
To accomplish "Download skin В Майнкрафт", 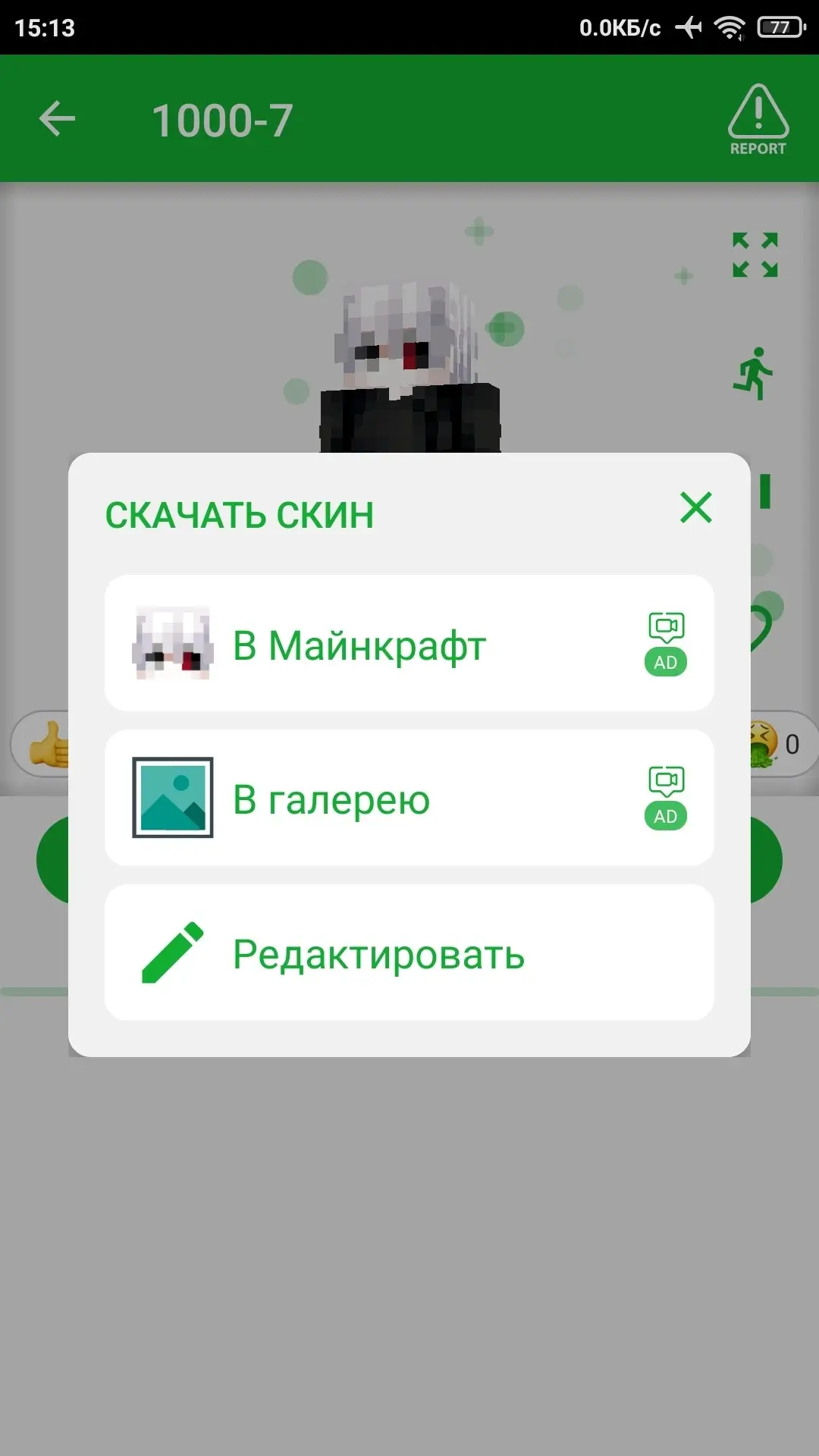I will click(x=409, y=643).
